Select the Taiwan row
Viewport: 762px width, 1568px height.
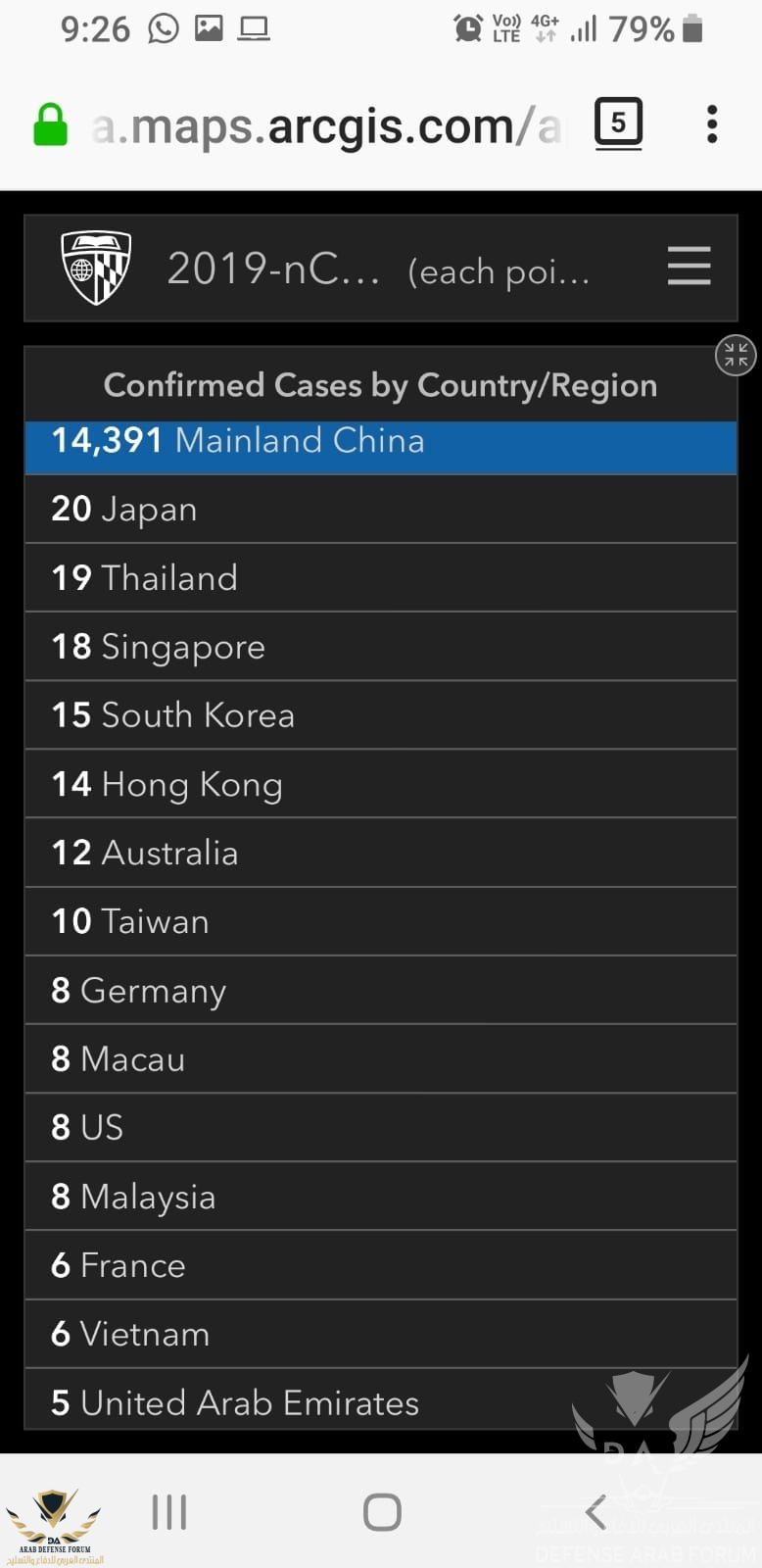coord(380,922)
